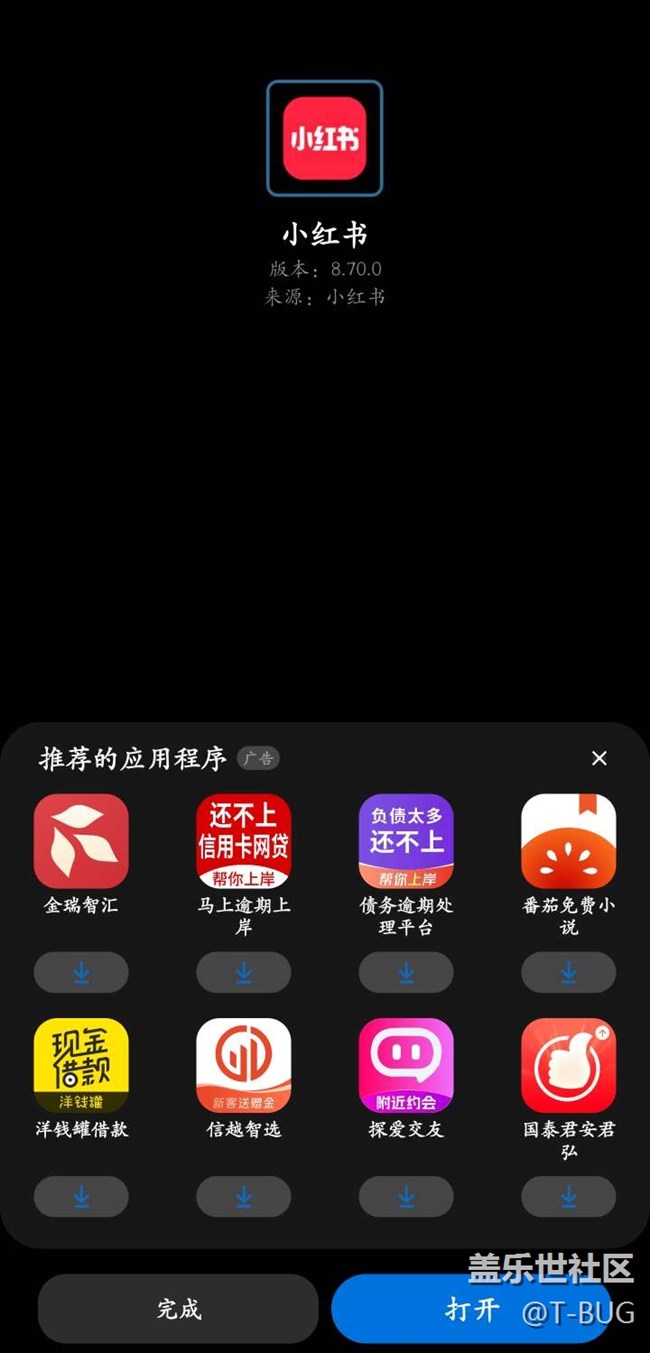Viewport: 650px width, 1353px height.
Task: Open the 洋钱罐借款 app icon
Action: click(x=81, y=1065)
